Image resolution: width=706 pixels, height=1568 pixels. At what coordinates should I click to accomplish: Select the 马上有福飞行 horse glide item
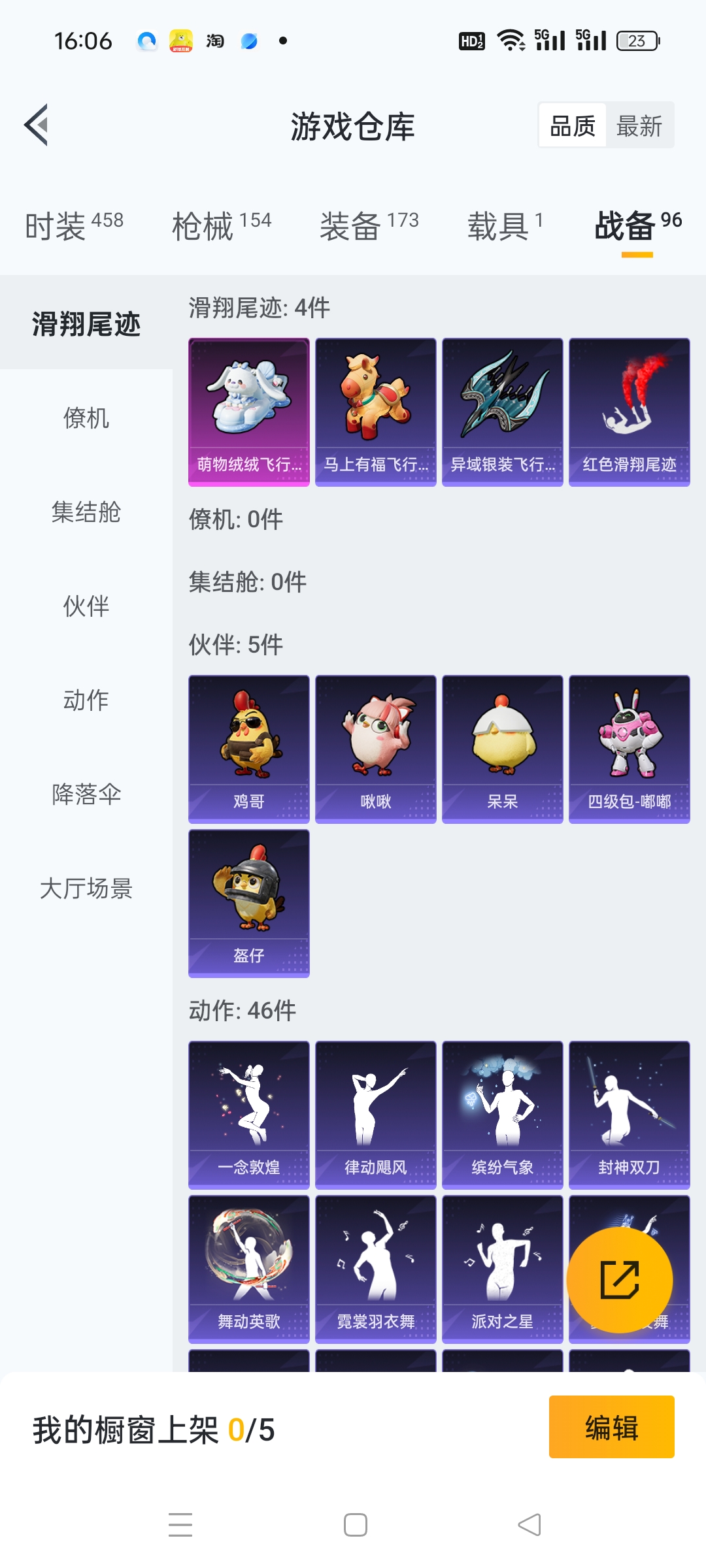376,412
